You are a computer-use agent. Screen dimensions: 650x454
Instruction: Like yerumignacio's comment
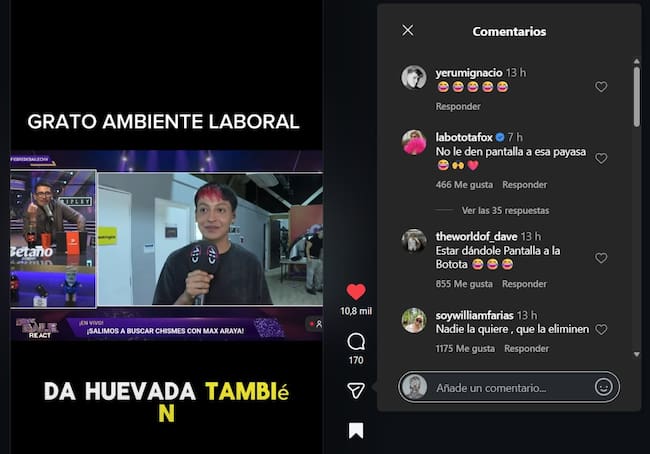click(x=601, y=87)
